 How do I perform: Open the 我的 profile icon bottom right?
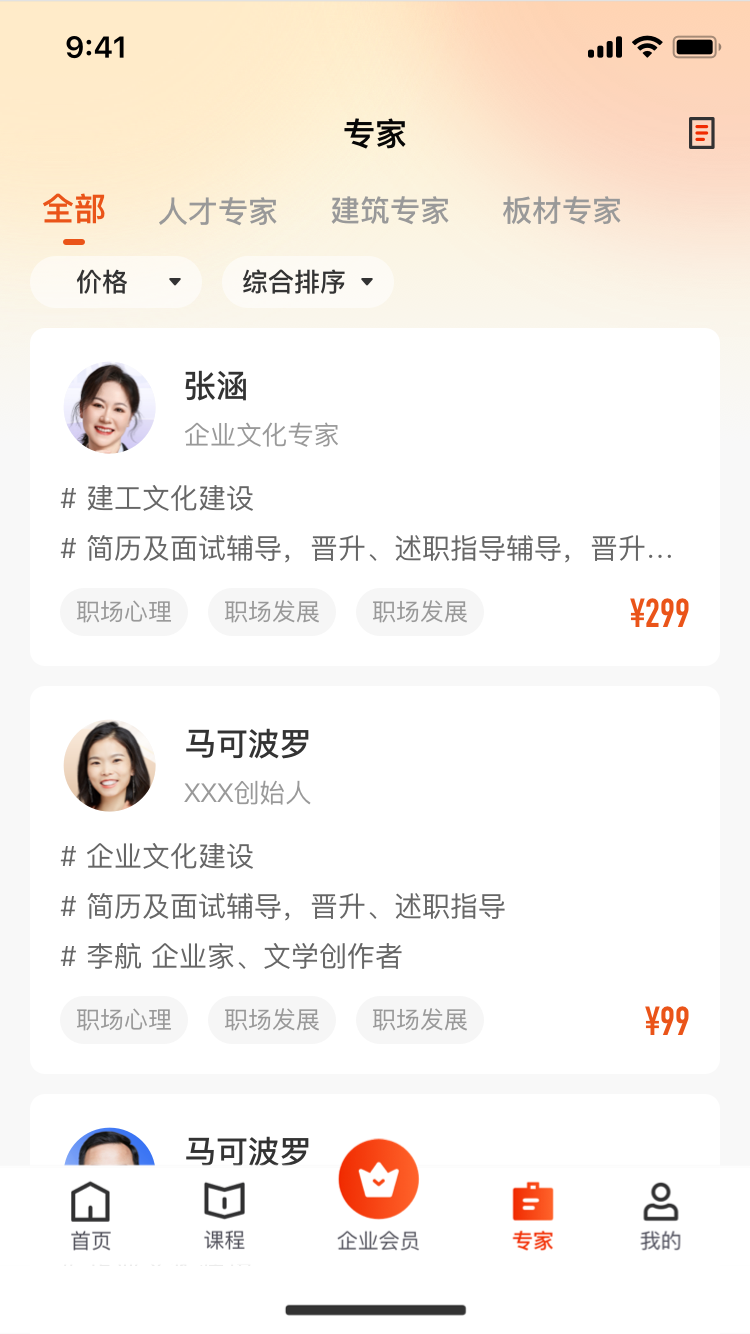(x=658, y=1198)
